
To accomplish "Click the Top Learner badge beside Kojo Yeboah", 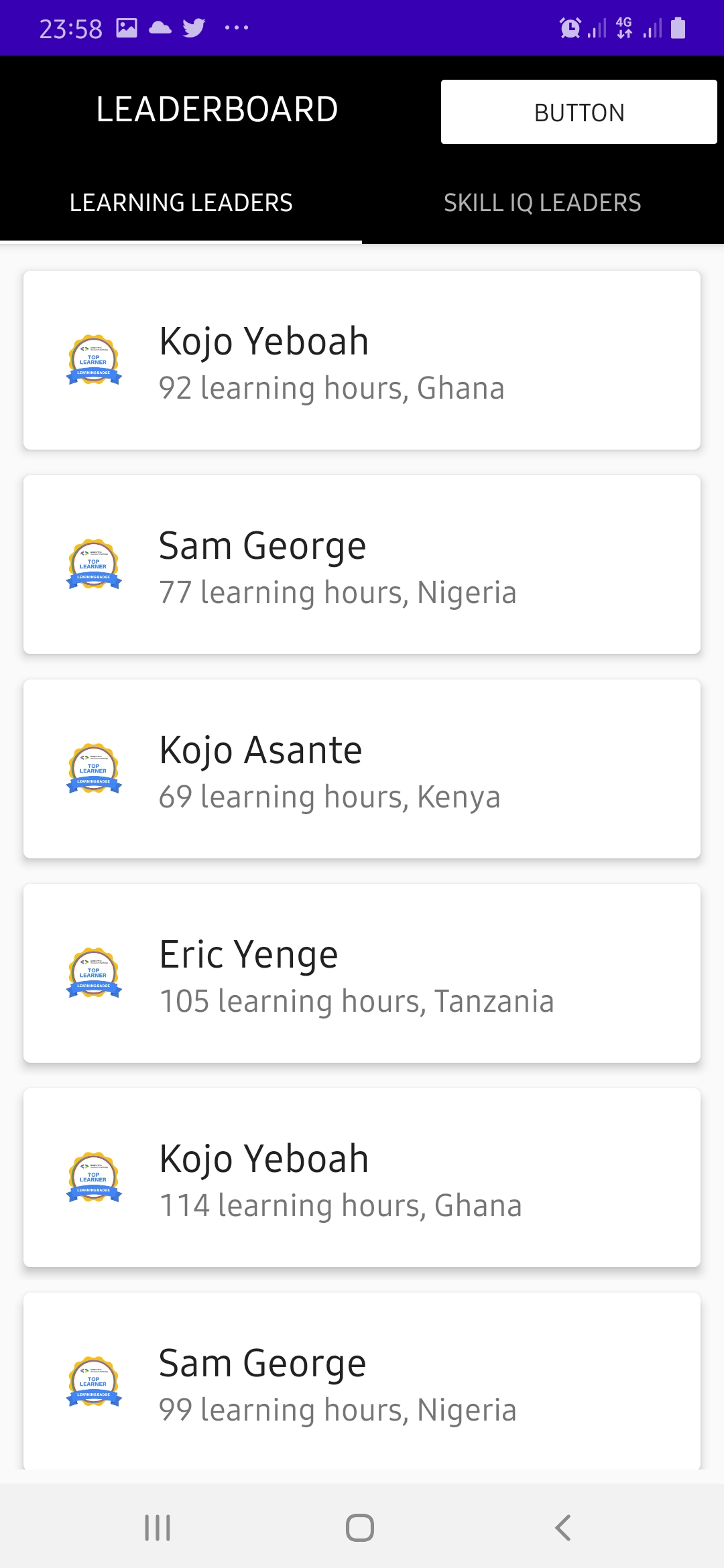I will 94,361.
